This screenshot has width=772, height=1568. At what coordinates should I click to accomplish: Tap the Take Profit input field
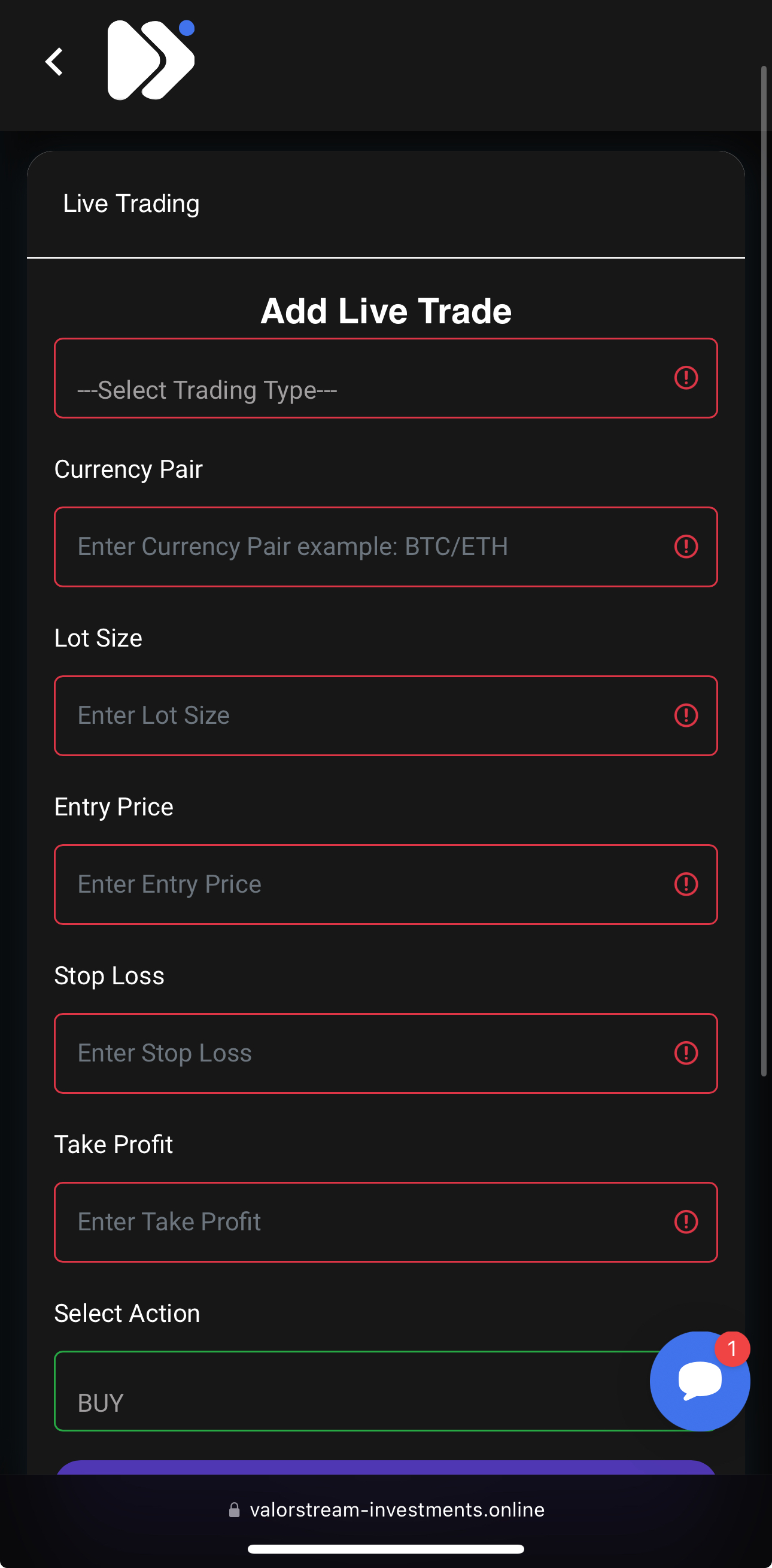(x=385, y=1222)
